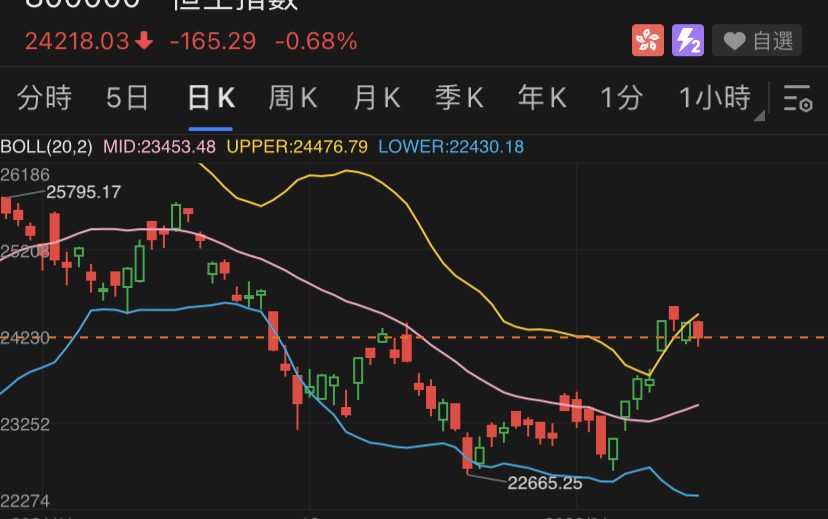Select the 1分 minute chart
The height and width of the screenshot is (519, 828).
click(x=621, y=98)
